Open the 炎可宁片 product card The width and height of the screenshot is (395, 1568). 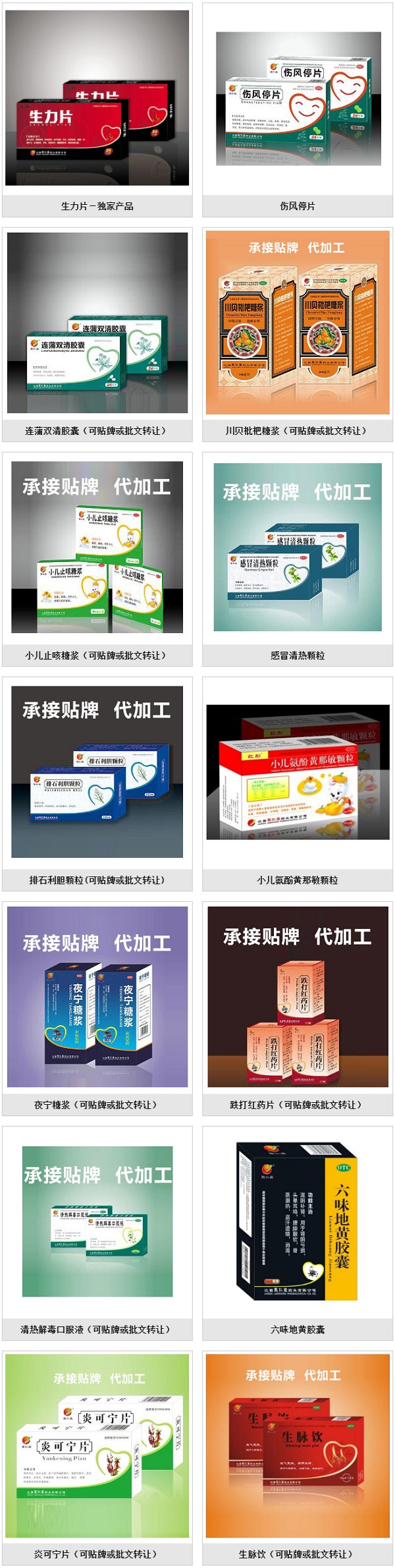97,1445
